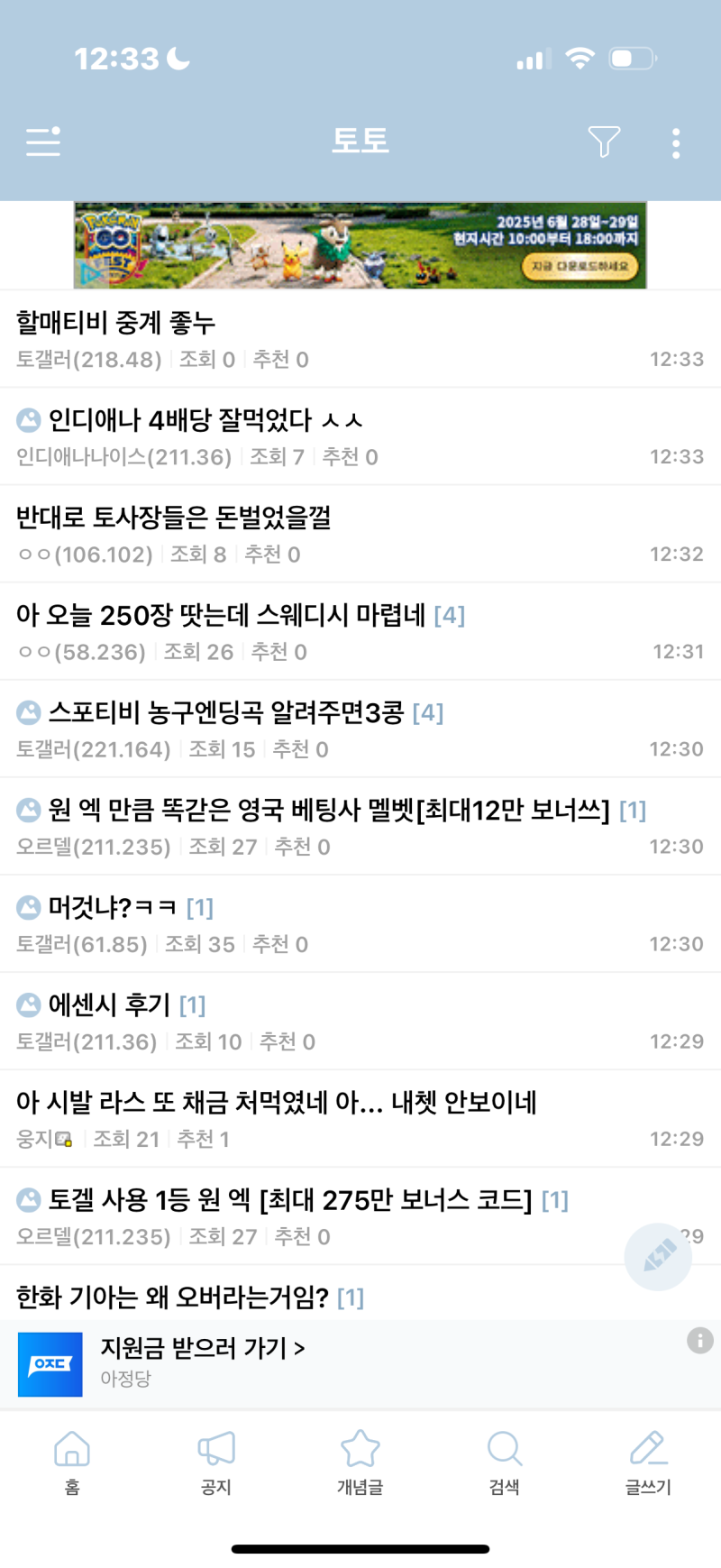The width and height of the screenshot is (721, 1568).
Task: Open the filter funnel icon
Action: coord(604,142)
